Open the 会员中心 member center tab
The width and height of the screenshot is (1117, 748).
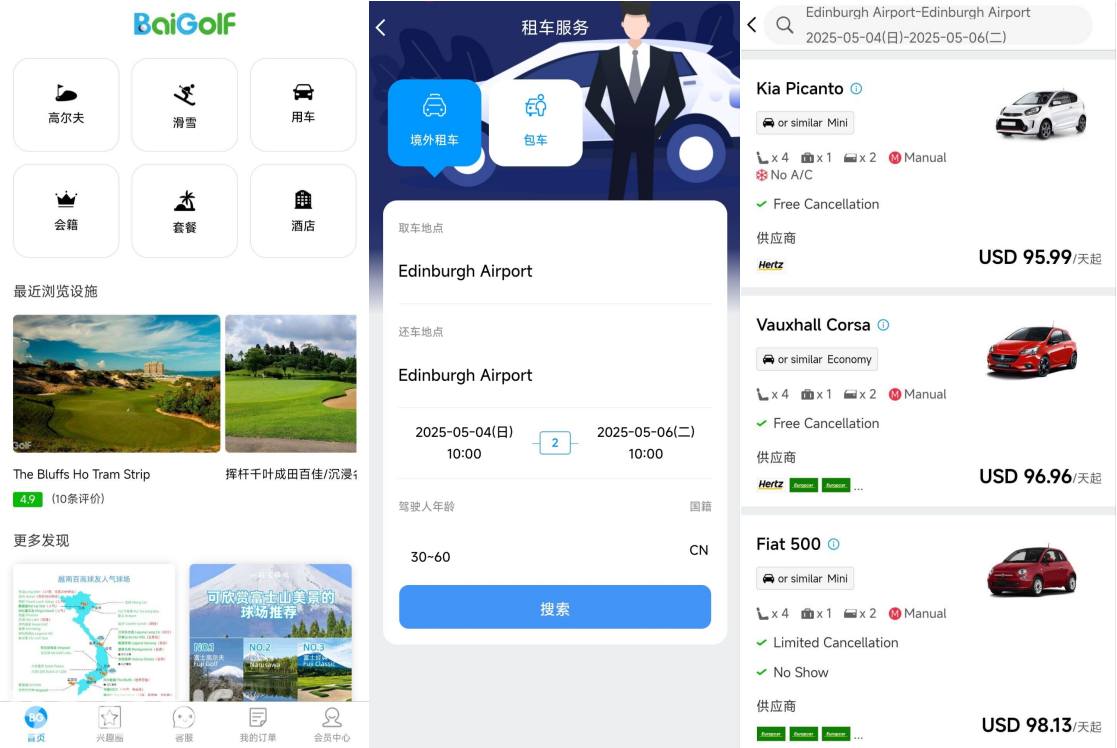(332, 724)
